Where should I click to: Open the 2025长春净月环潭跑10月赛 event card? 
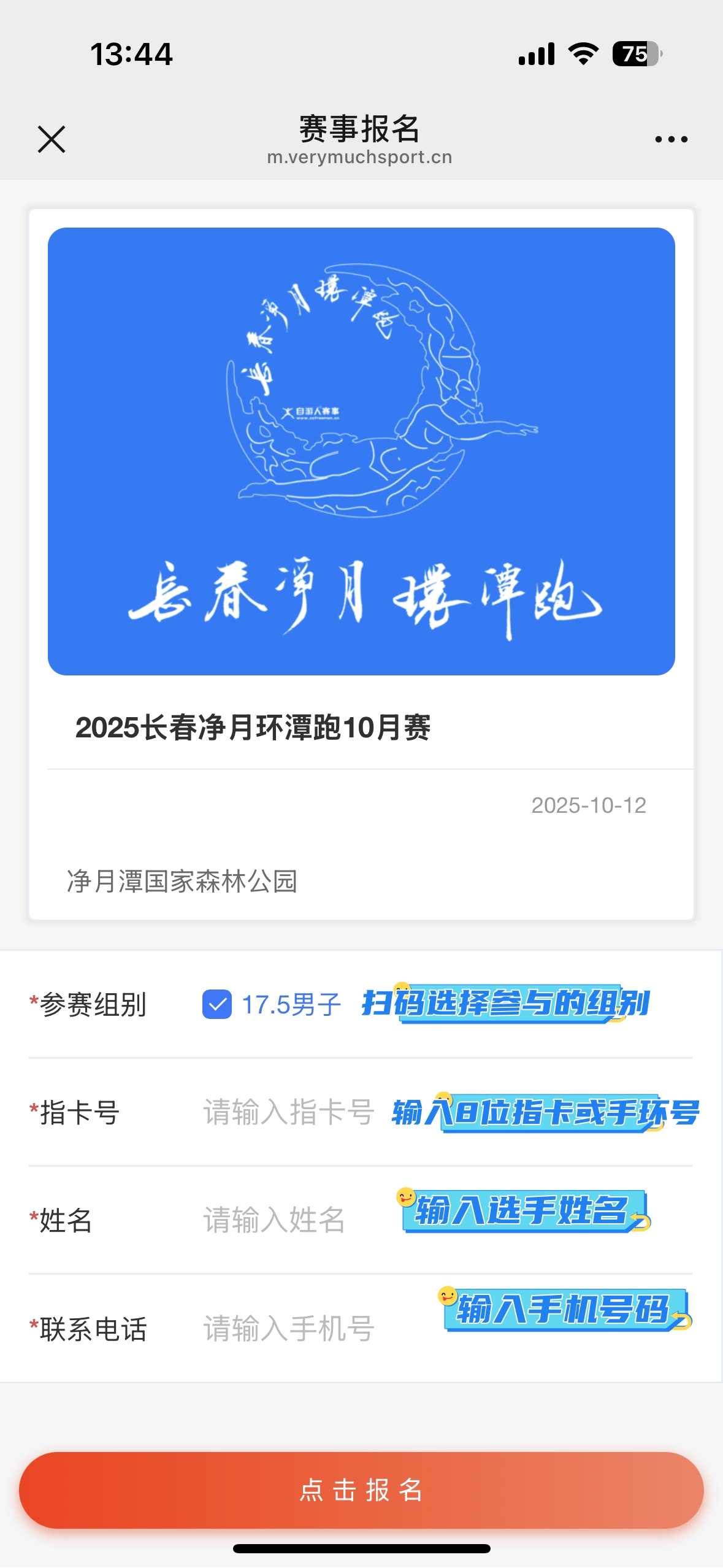click(361, 564)
